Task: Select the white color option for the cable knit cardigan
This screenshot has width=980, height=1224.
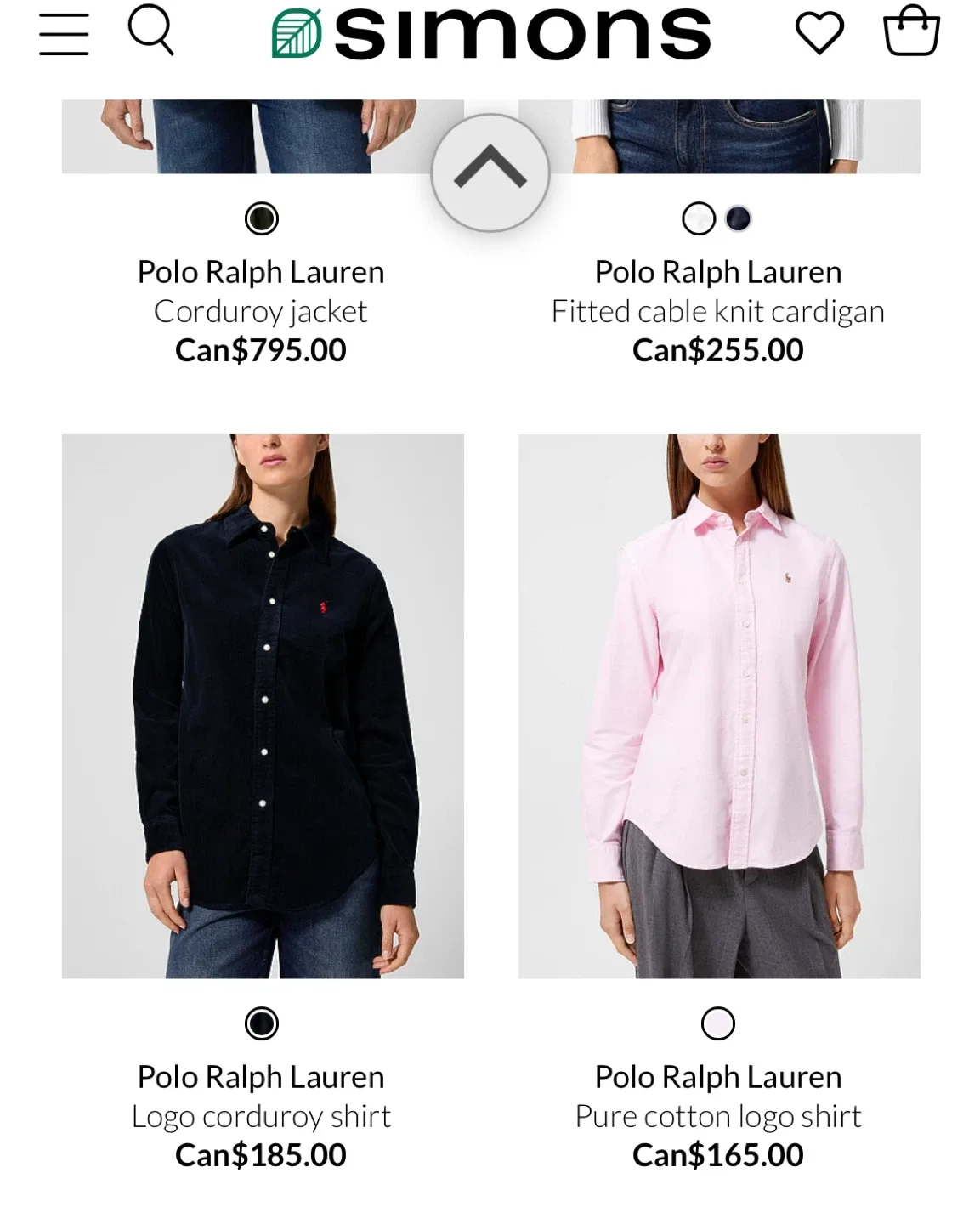Action: click(x=698, y=219)
